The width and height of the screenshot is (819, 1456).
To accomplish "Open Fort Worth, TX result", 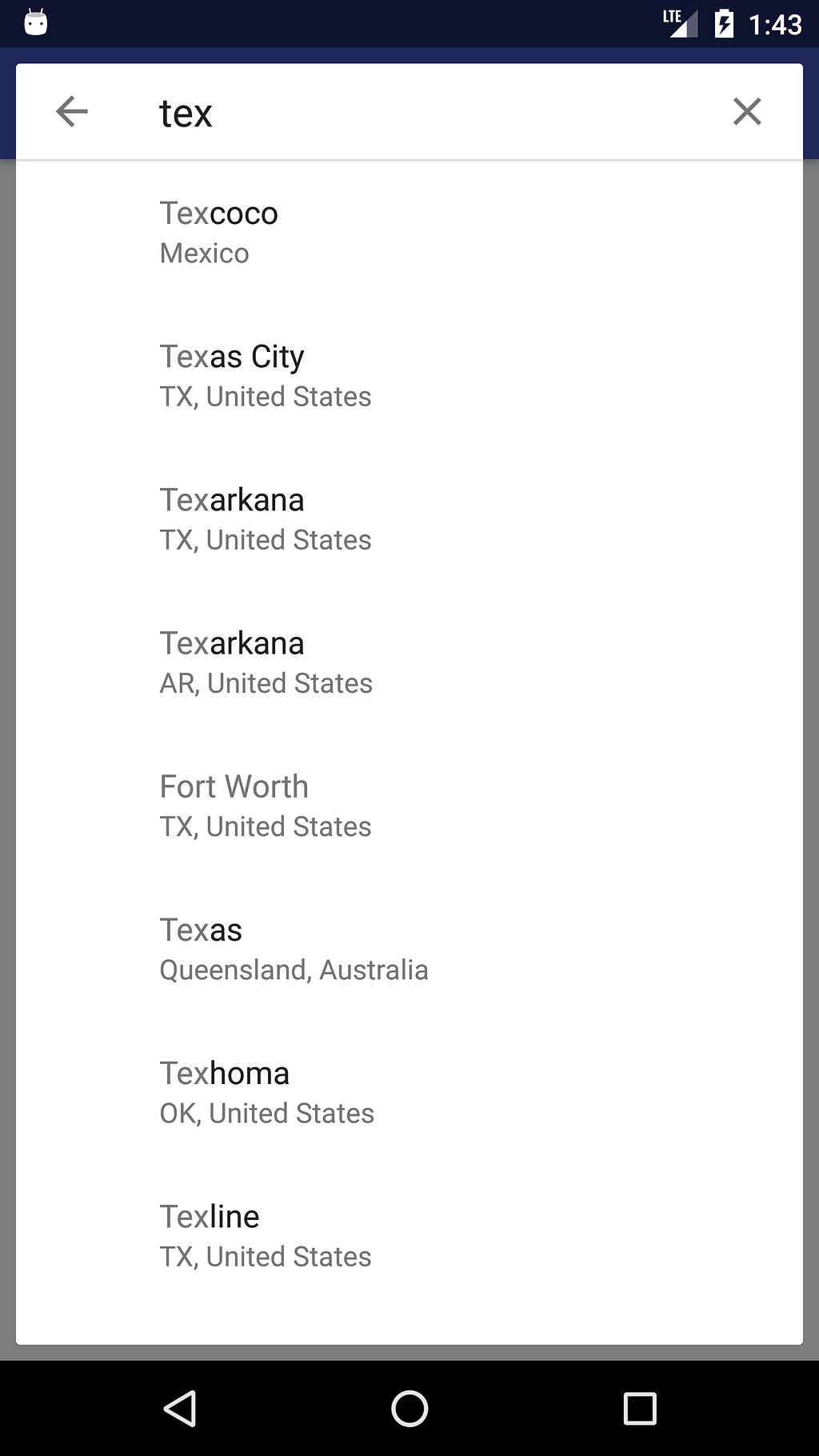I will (409, 805).
